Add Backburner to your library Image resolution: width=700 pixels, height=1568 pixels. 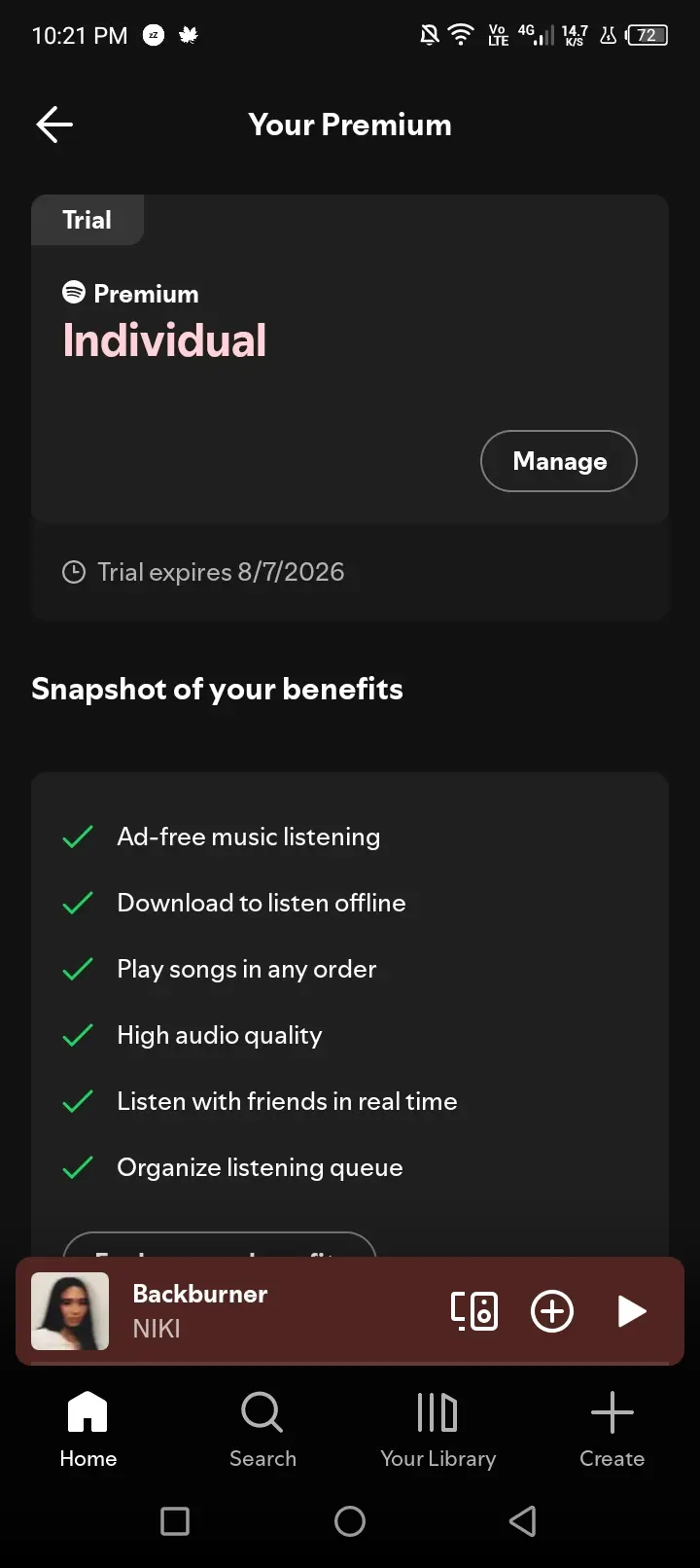click(x=552, y=1311)
